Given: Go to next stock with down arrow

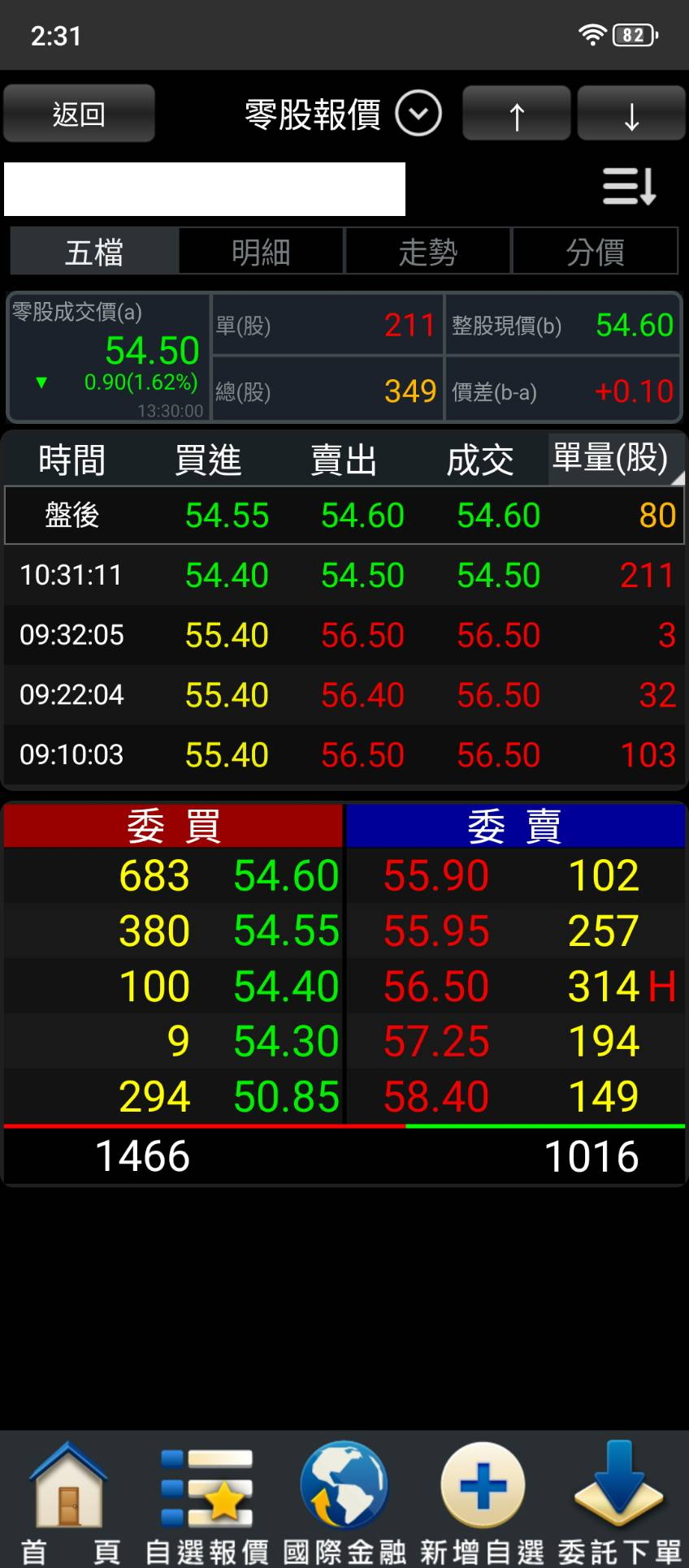Looking at the screenshot, I should [631, 114].
